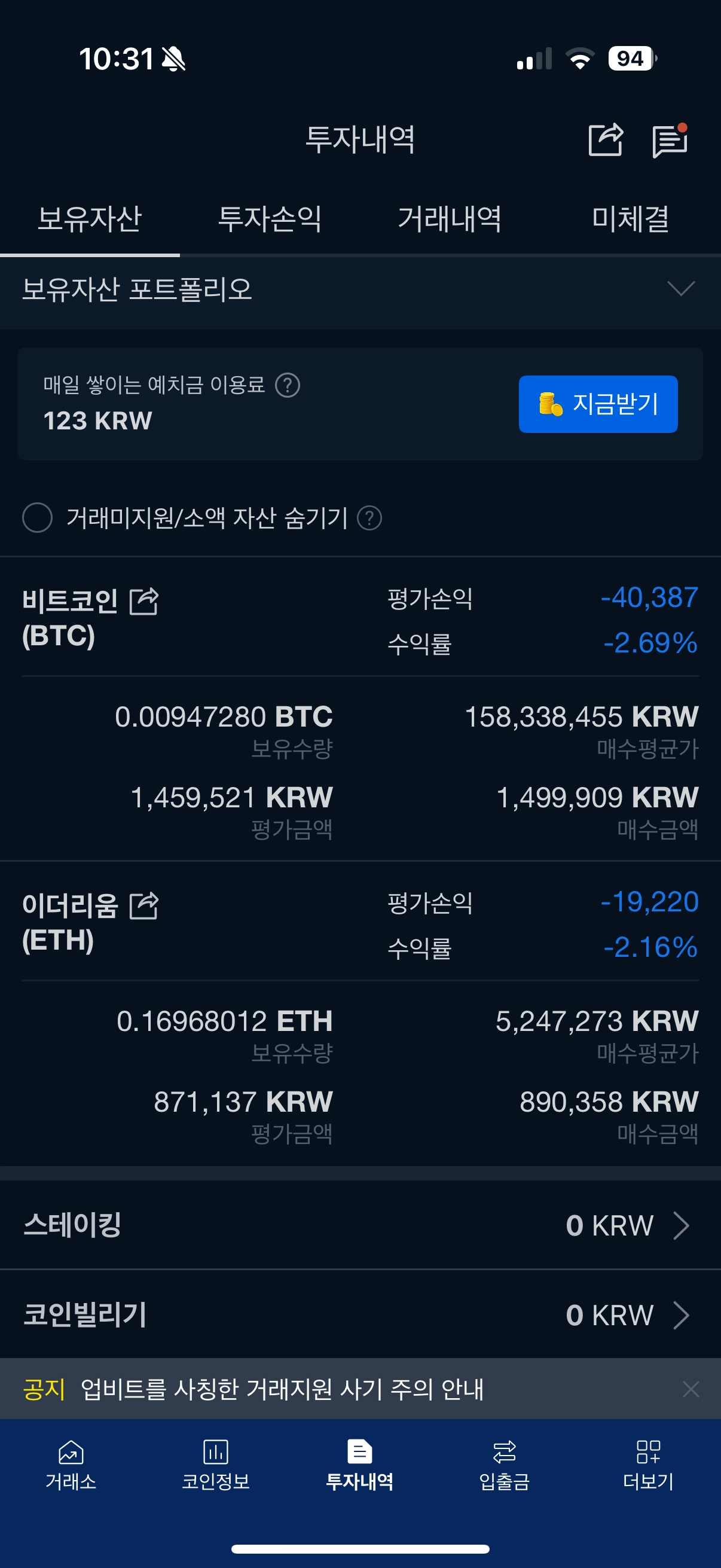The height and width of the screenshot is (1568, 721).
Task: Switch to the 투자손익 tab
Action: (x=270, y=219)
